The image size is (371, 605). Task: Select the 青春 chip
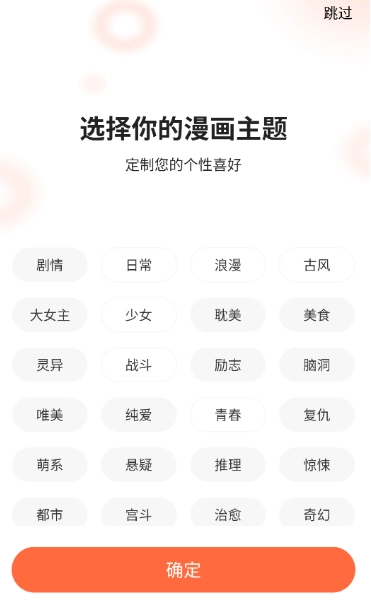(228, 415)
